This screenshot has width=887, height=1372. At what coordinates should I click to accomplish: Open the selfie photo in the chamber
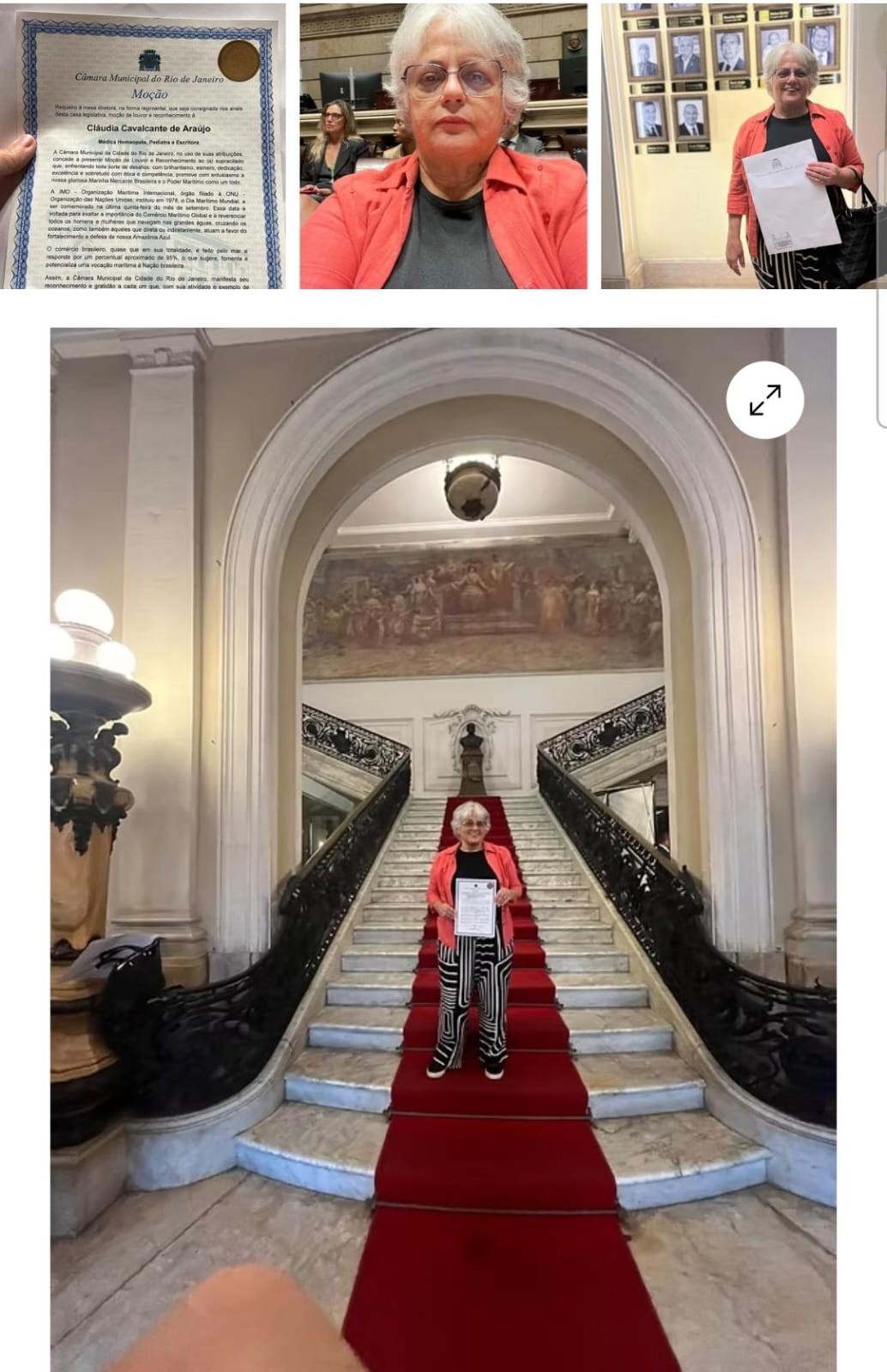443,146
